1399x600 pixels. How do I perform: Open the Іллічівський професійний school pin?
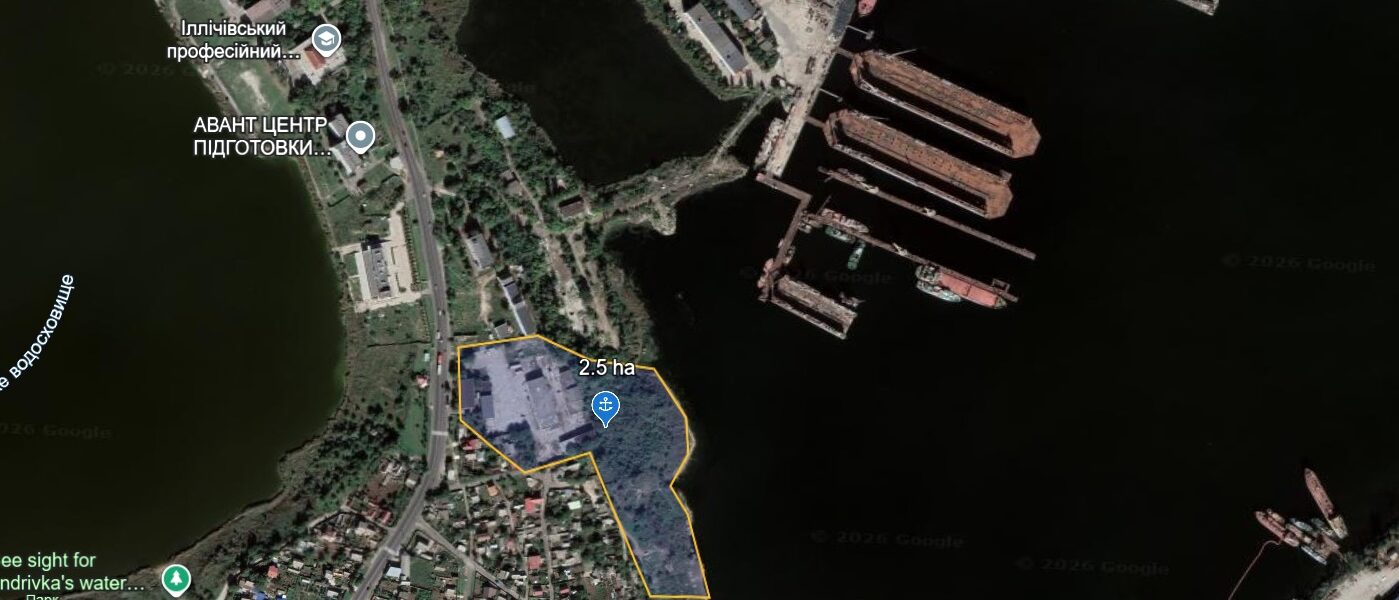(x=326, y=41)
